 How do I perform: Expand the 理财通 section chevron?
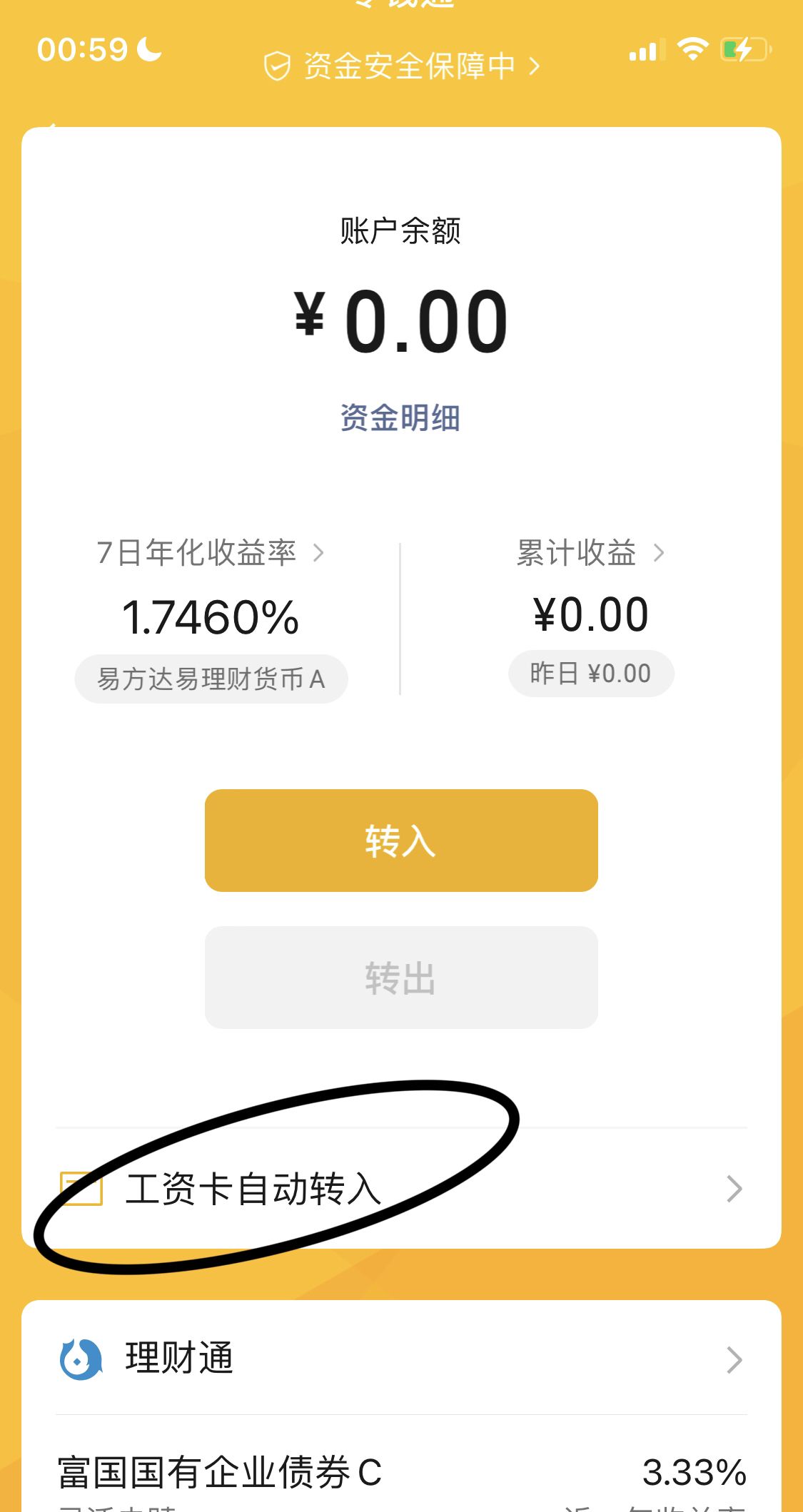coord(734,1359)
